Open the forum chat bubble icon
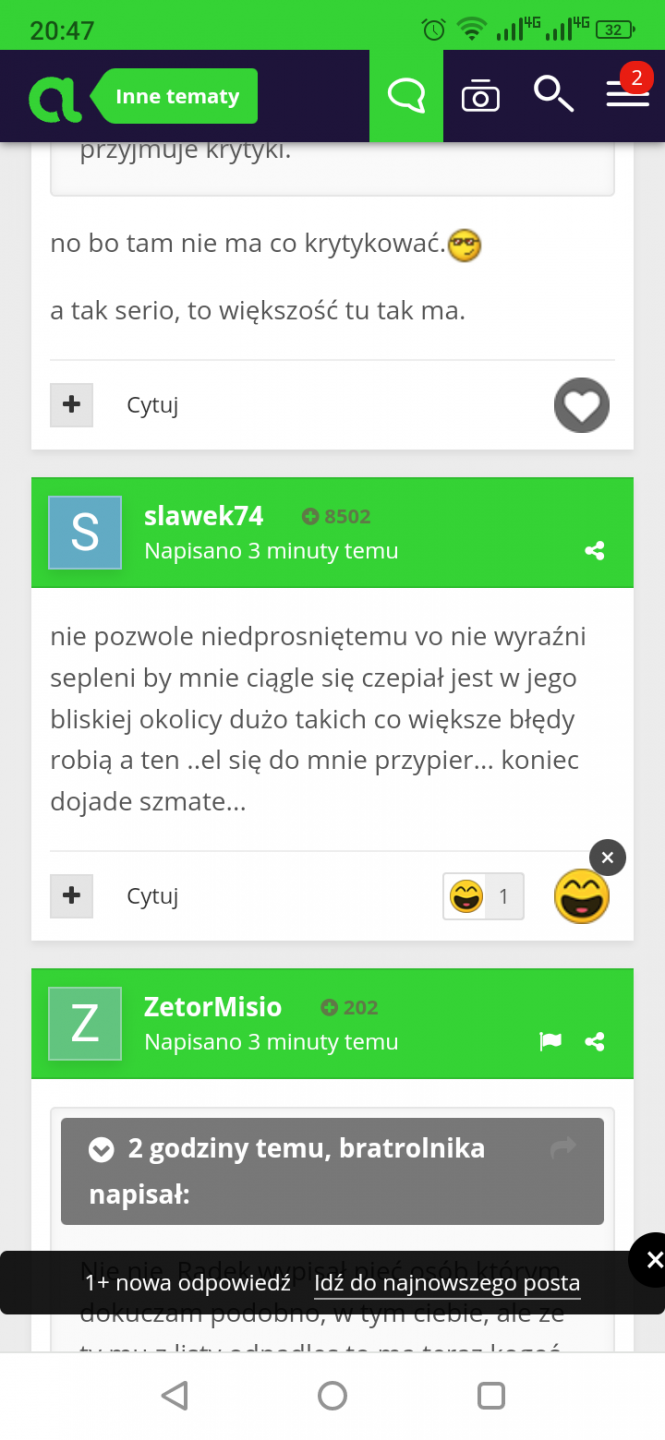Screen dimensions: 665x1440 click(x=406, y=96)
